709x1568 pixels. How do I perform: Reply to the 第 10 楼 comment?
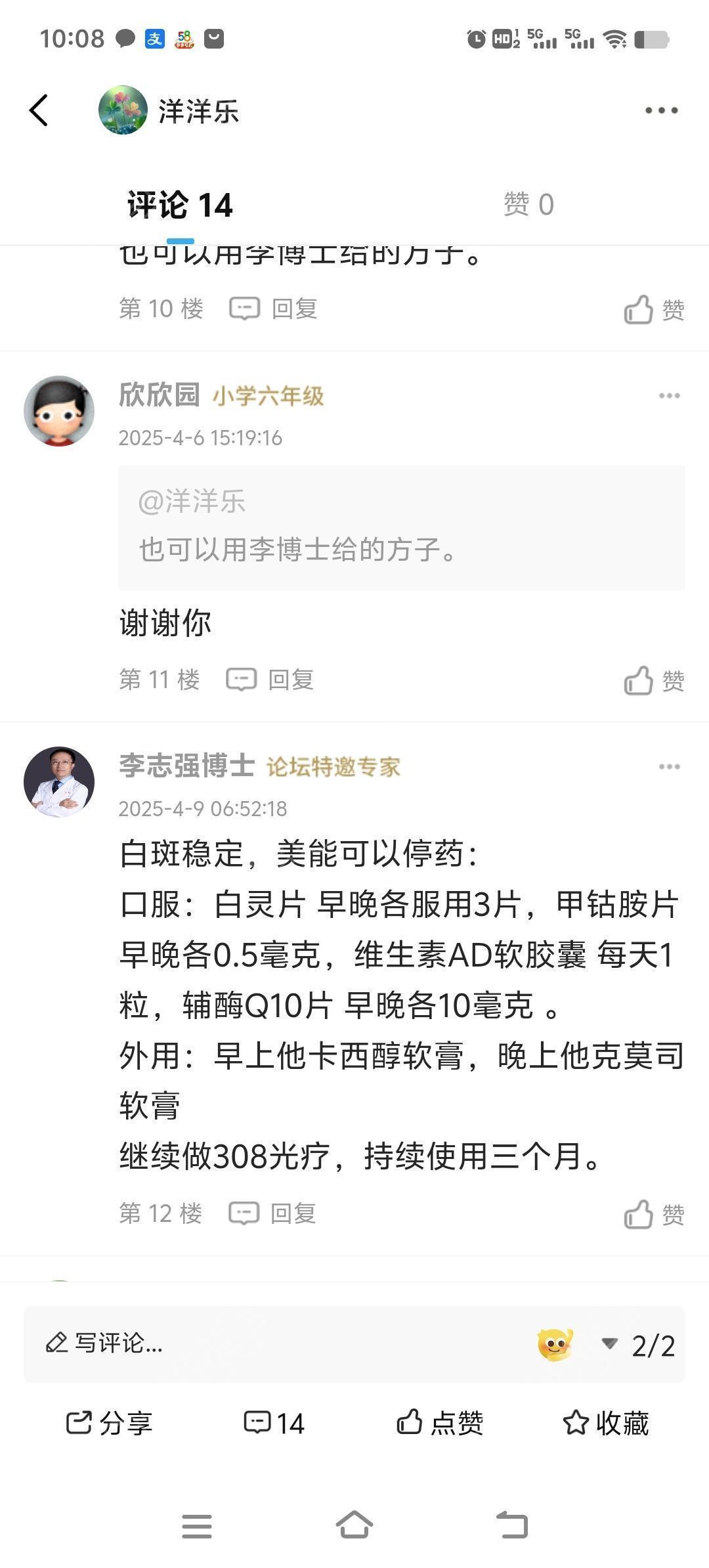274,309
